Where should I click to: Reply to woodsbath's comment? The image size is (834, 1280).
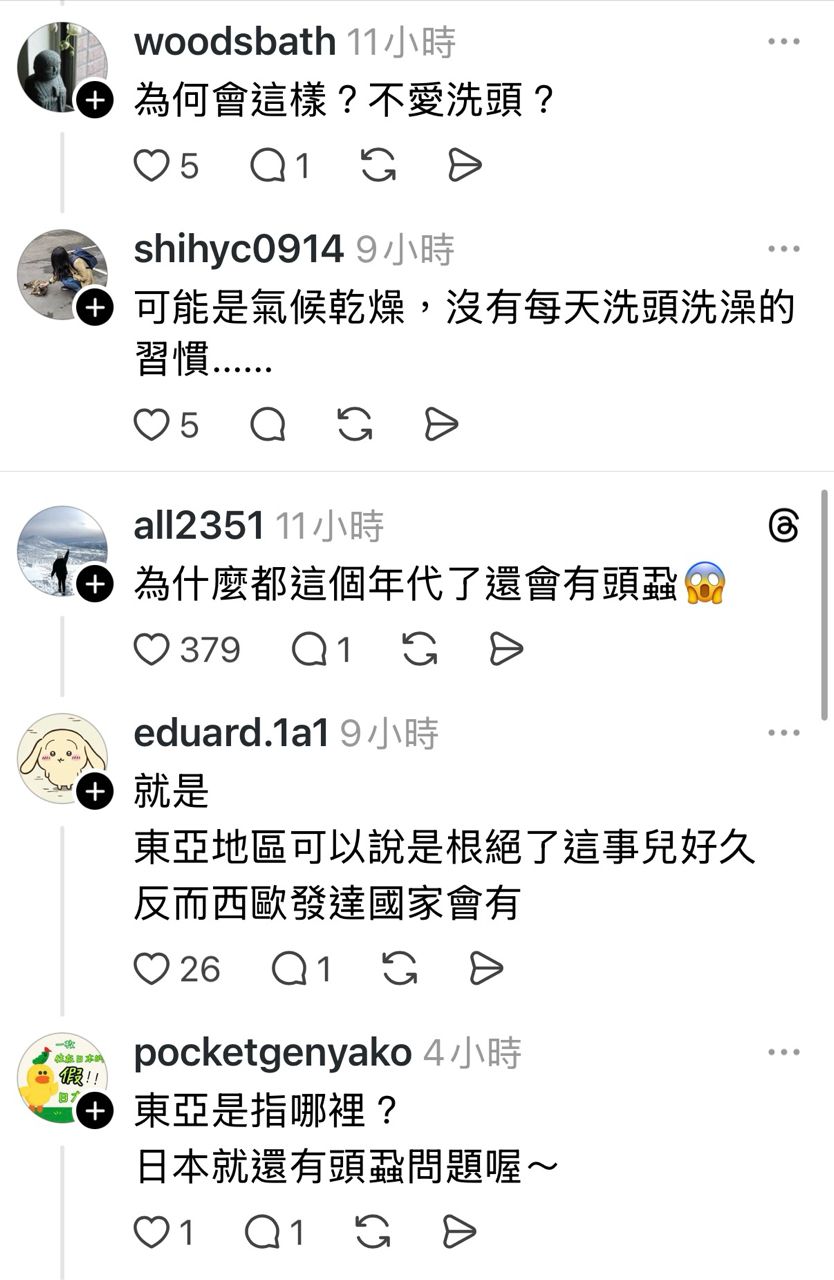coord(268,166)
